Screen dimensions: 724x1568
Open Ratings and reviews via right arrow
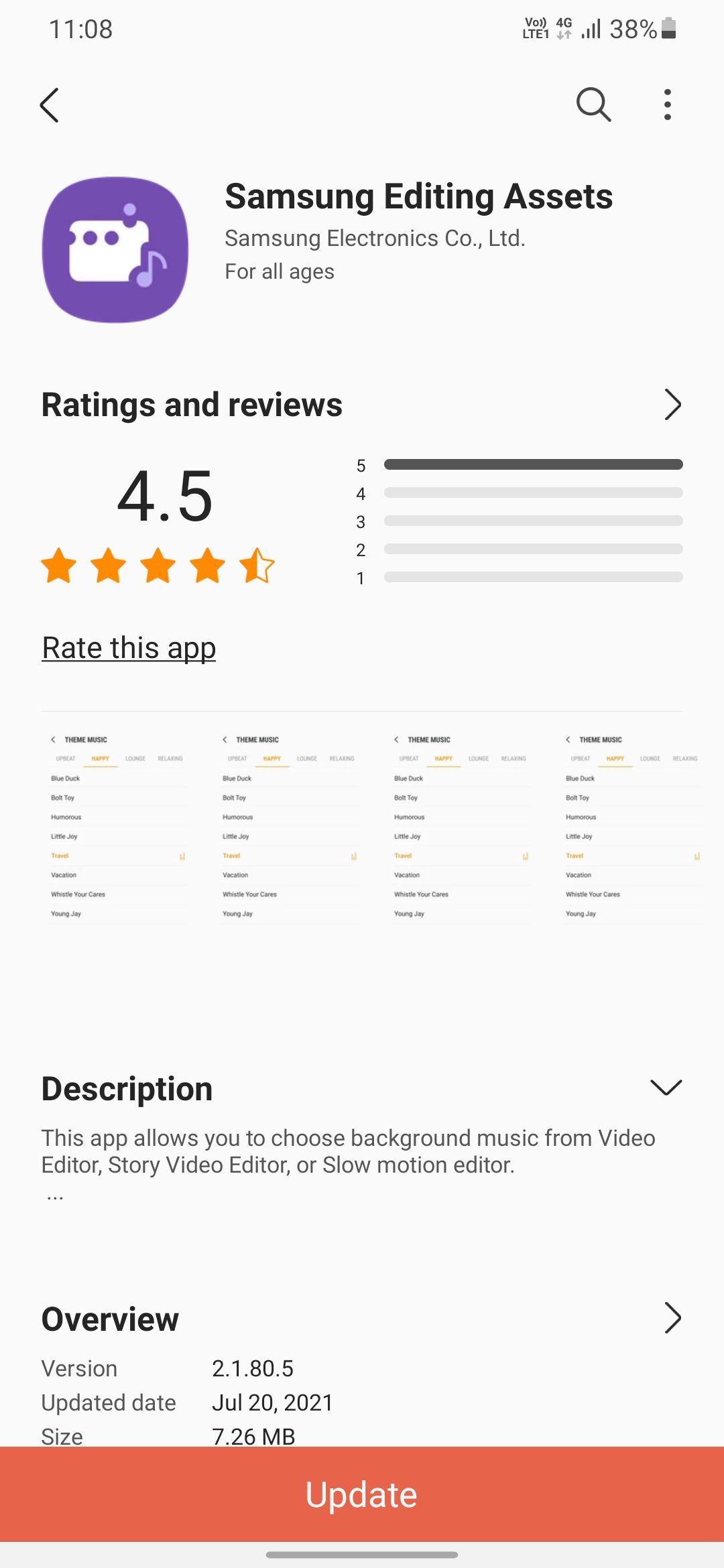click(x=672, y=404)
